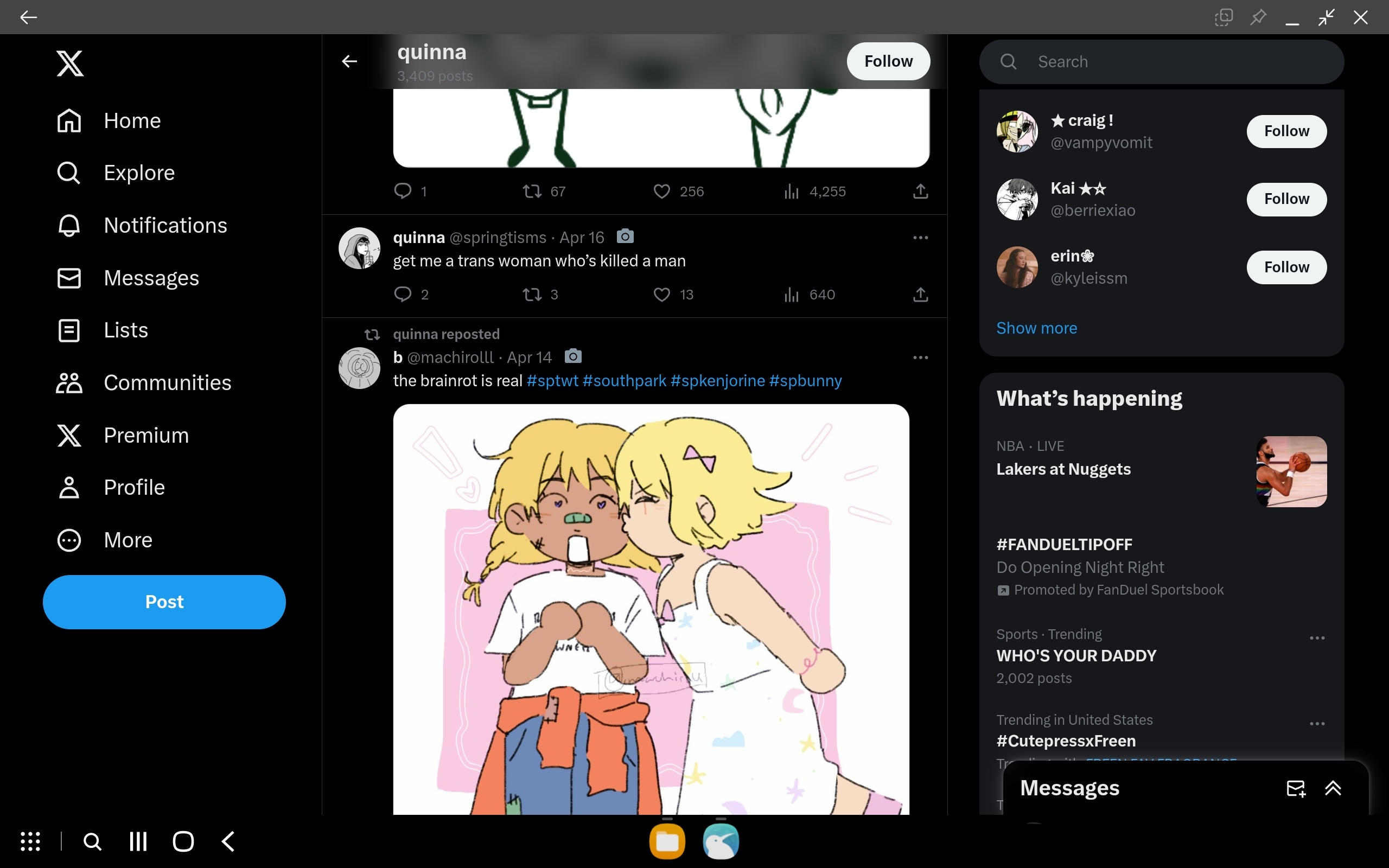This screenshot has height=868, width=1389.
Task: Follow ★ craig ! @vampyvomit
Action: (1286, 131)
